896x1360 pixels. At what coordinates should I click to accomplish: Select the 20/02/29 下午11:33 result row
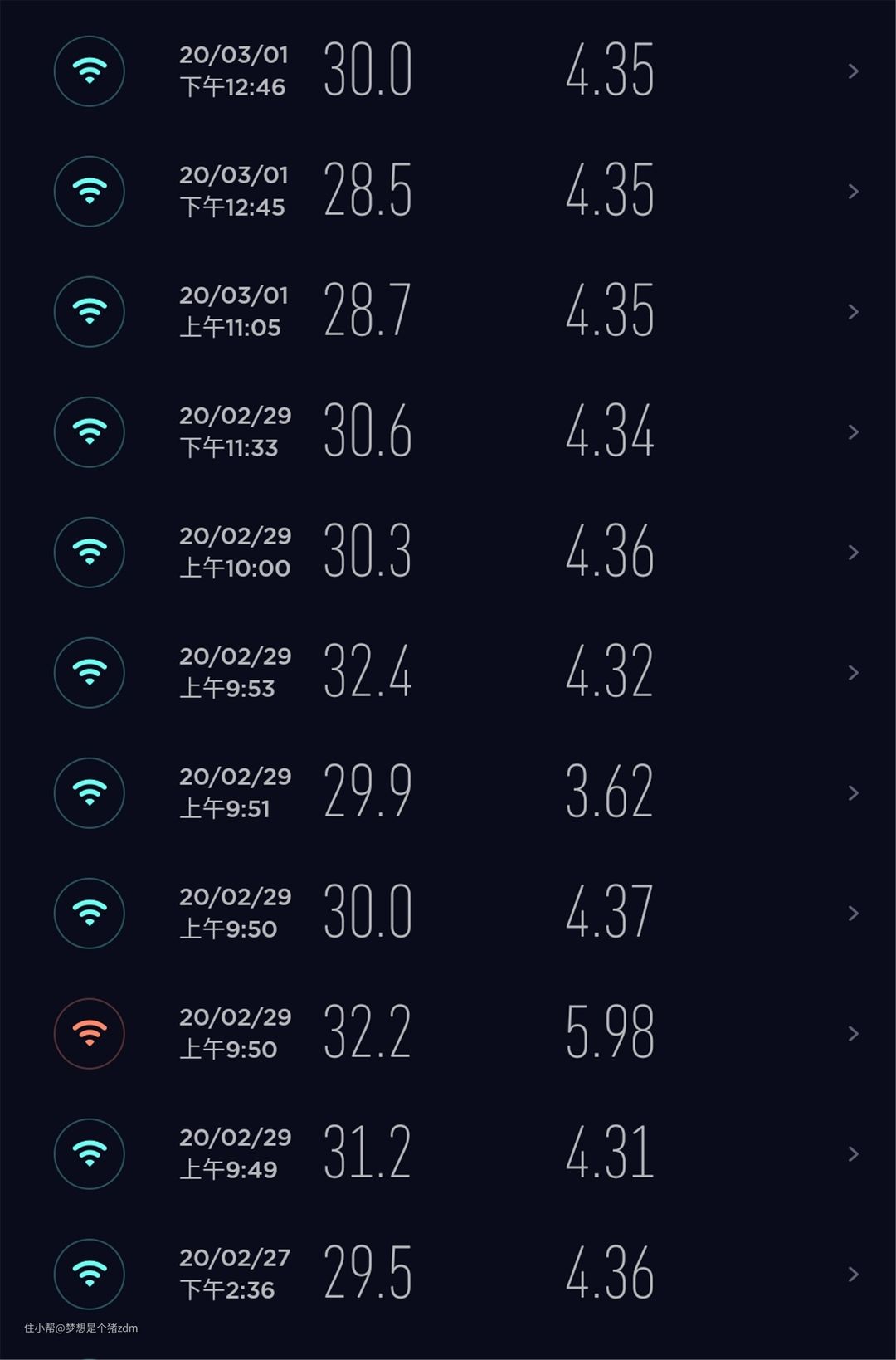448,432
